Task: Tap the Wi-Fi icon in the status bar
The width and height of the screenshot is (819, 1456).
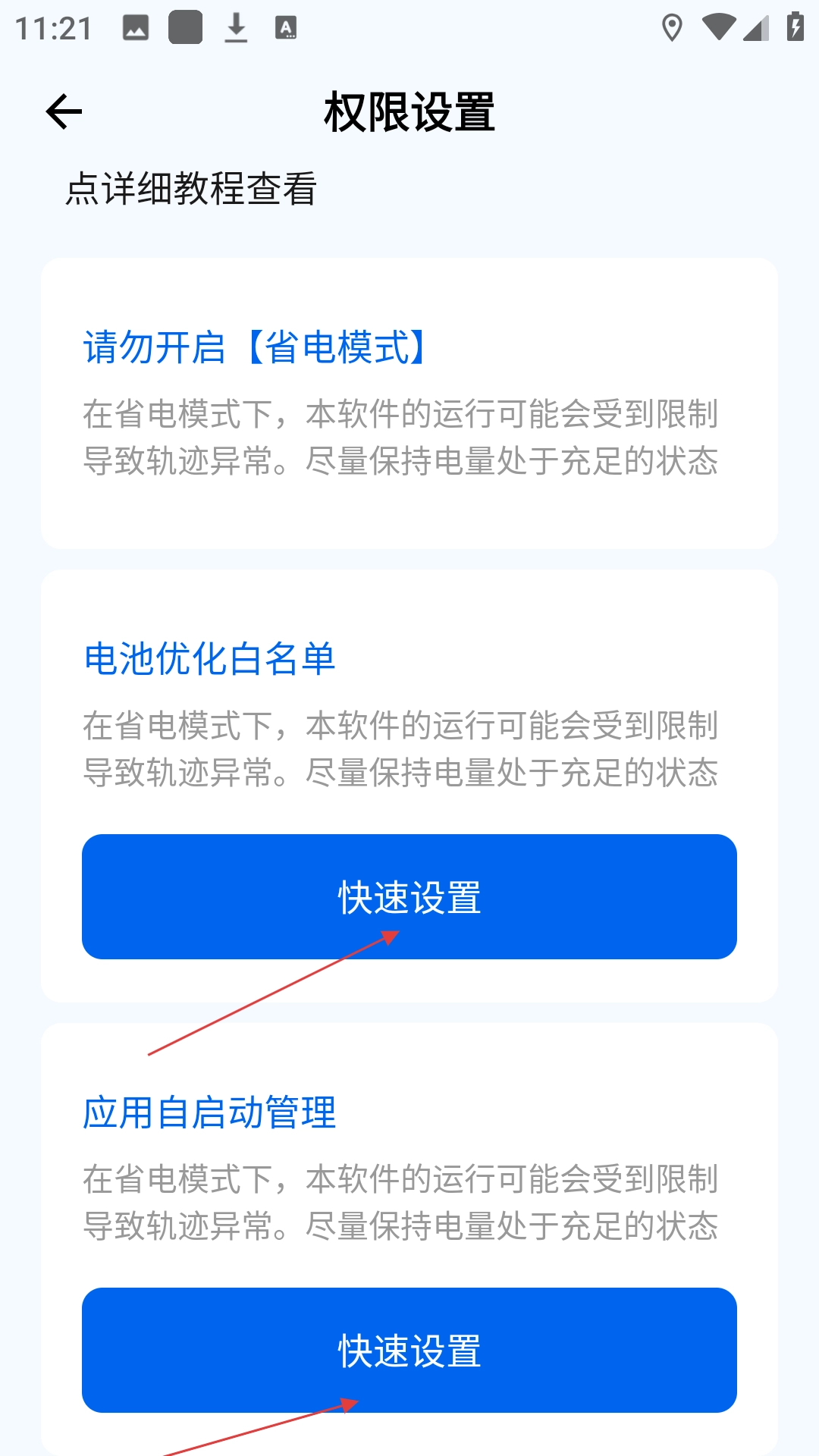Action: coord(717,28)
